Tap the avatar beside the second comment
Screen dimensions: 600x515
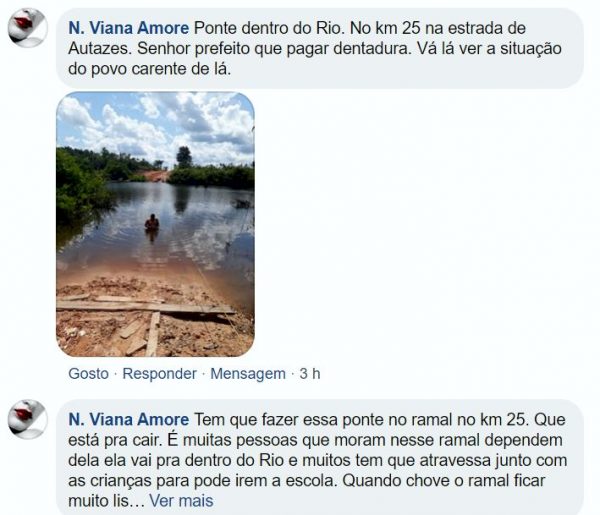(27, 418)
